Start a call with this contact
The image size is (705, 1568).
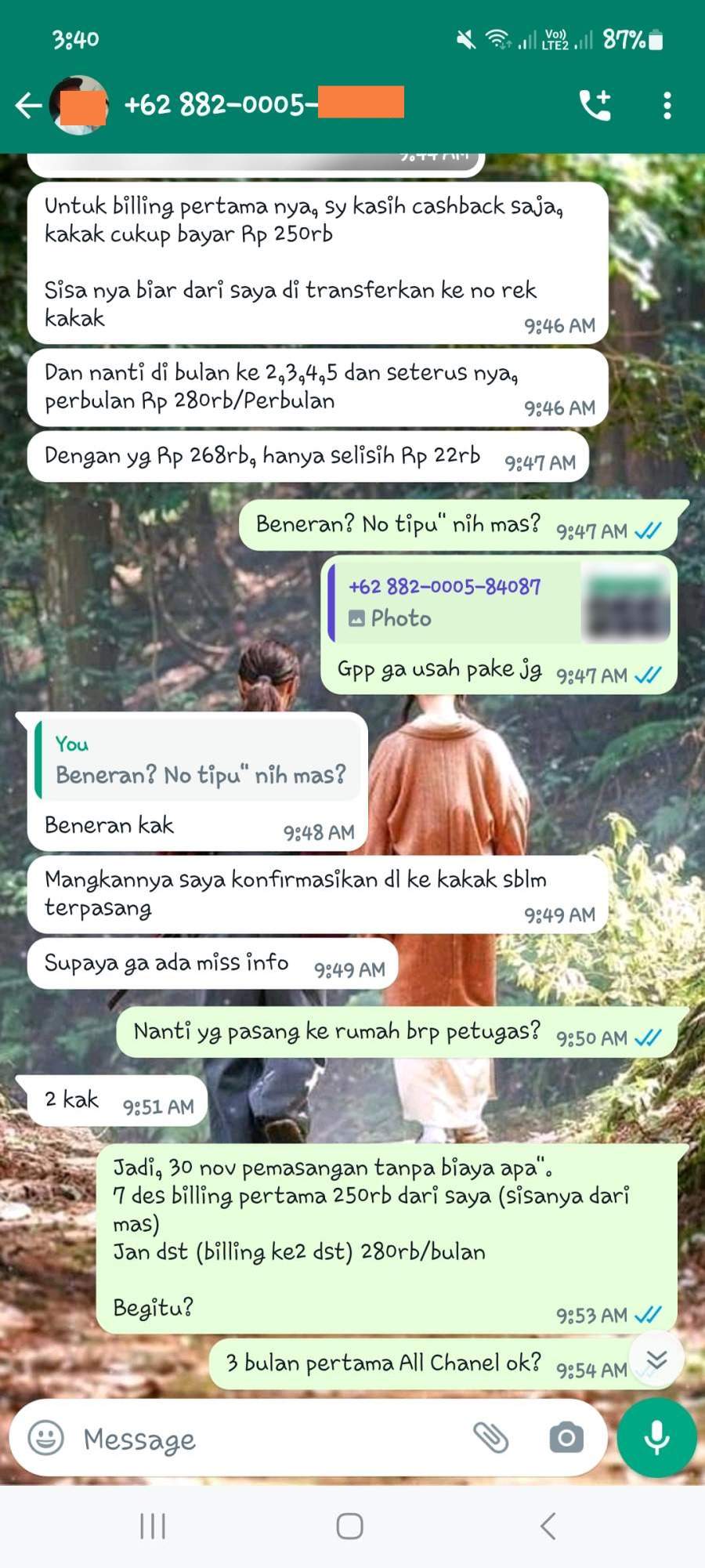click(595, 105)
